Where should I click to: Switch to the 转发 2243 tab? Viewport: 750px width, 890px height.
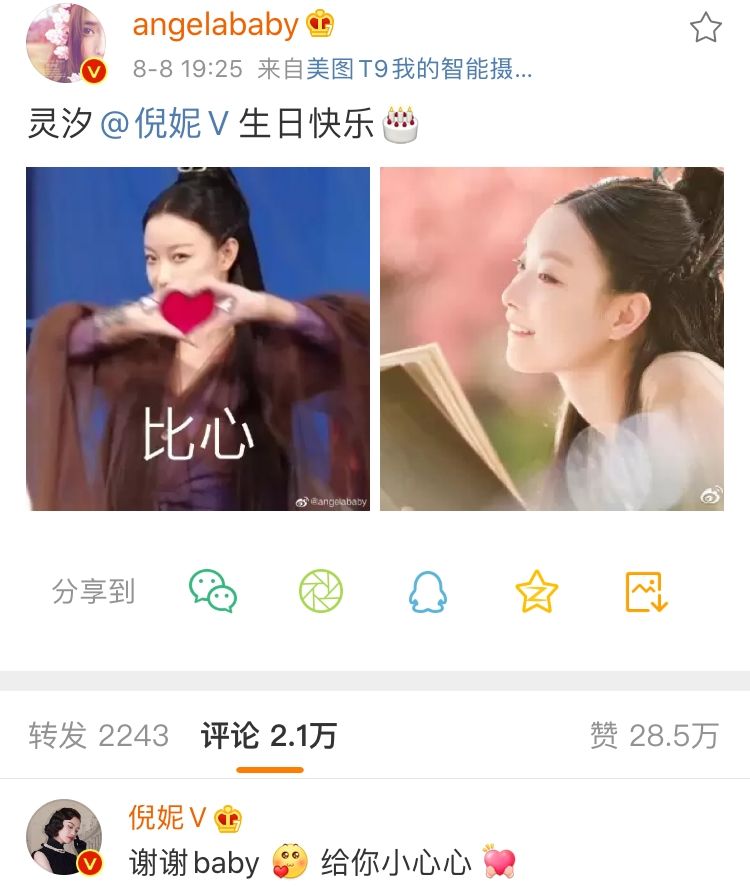tap(99, 737)
